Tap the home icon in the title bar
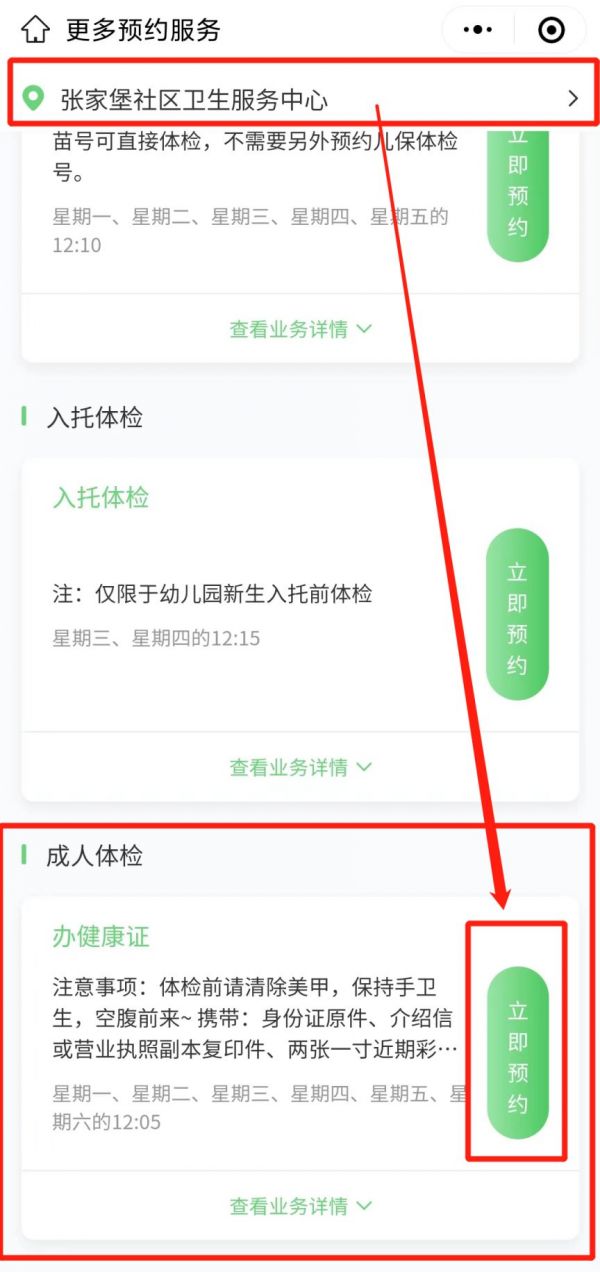 pos(35,30)
